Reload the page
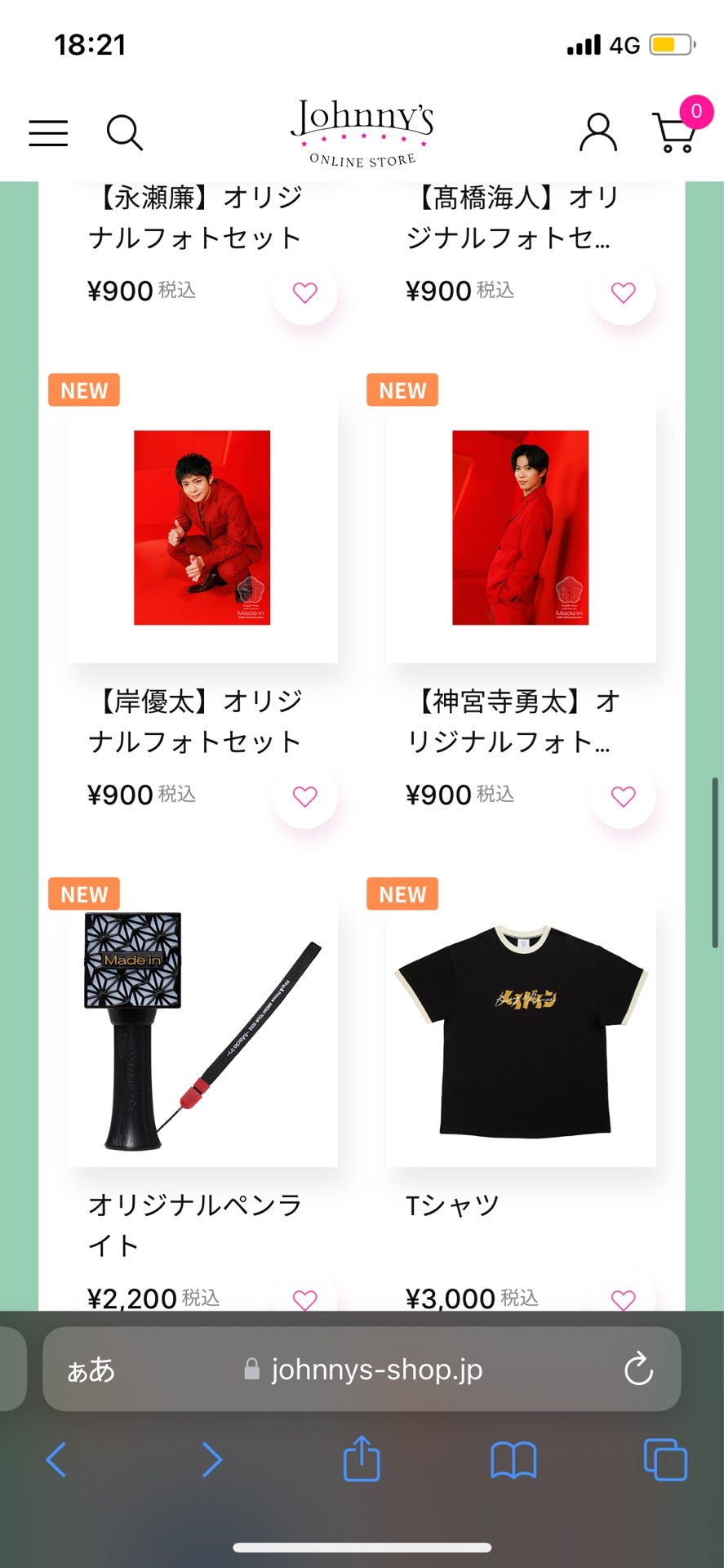This screenshot has height=1568, width=724. coord(638,1369)
